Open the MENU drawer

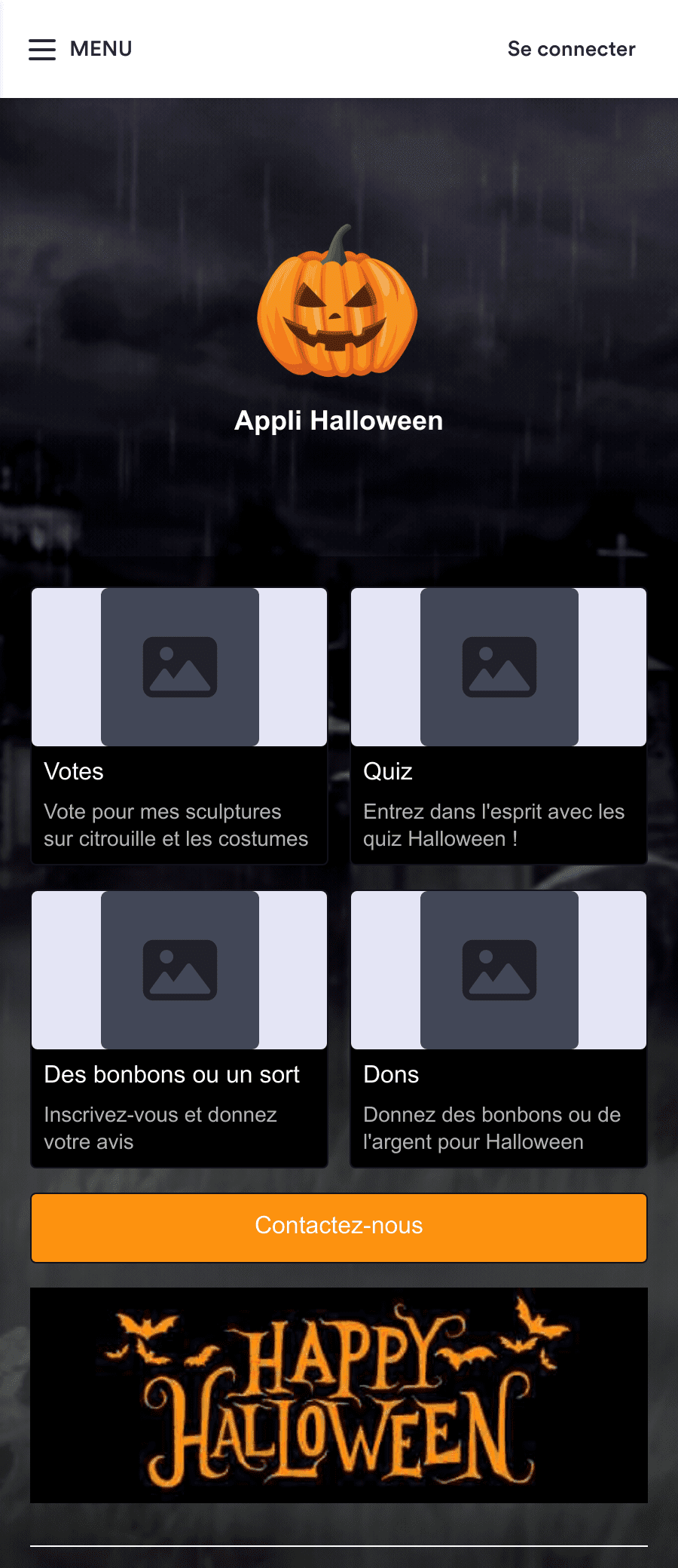coord(80,49)
